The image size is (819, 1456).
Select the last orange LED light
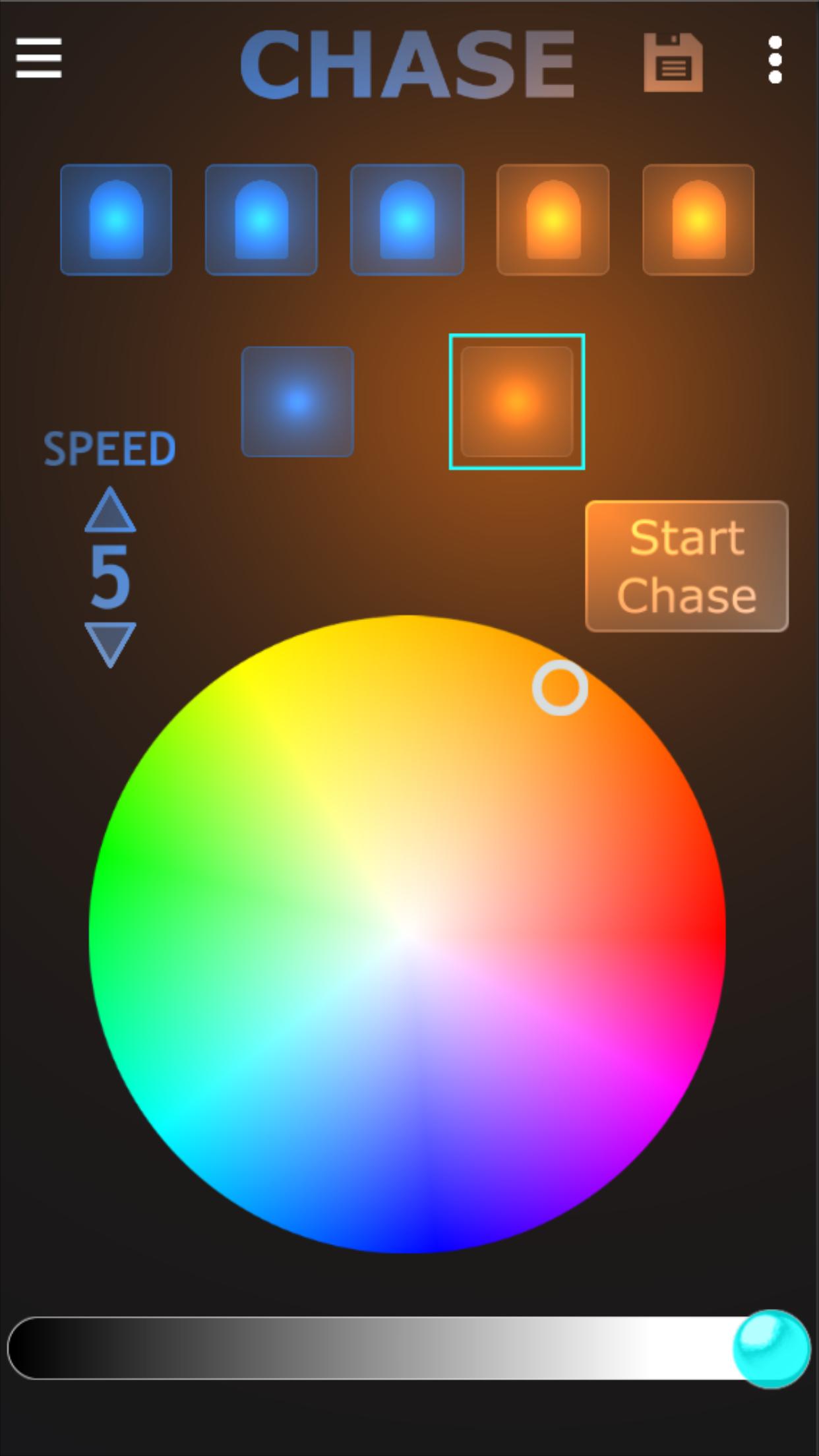pyautogui.click(x=698, y=220)
